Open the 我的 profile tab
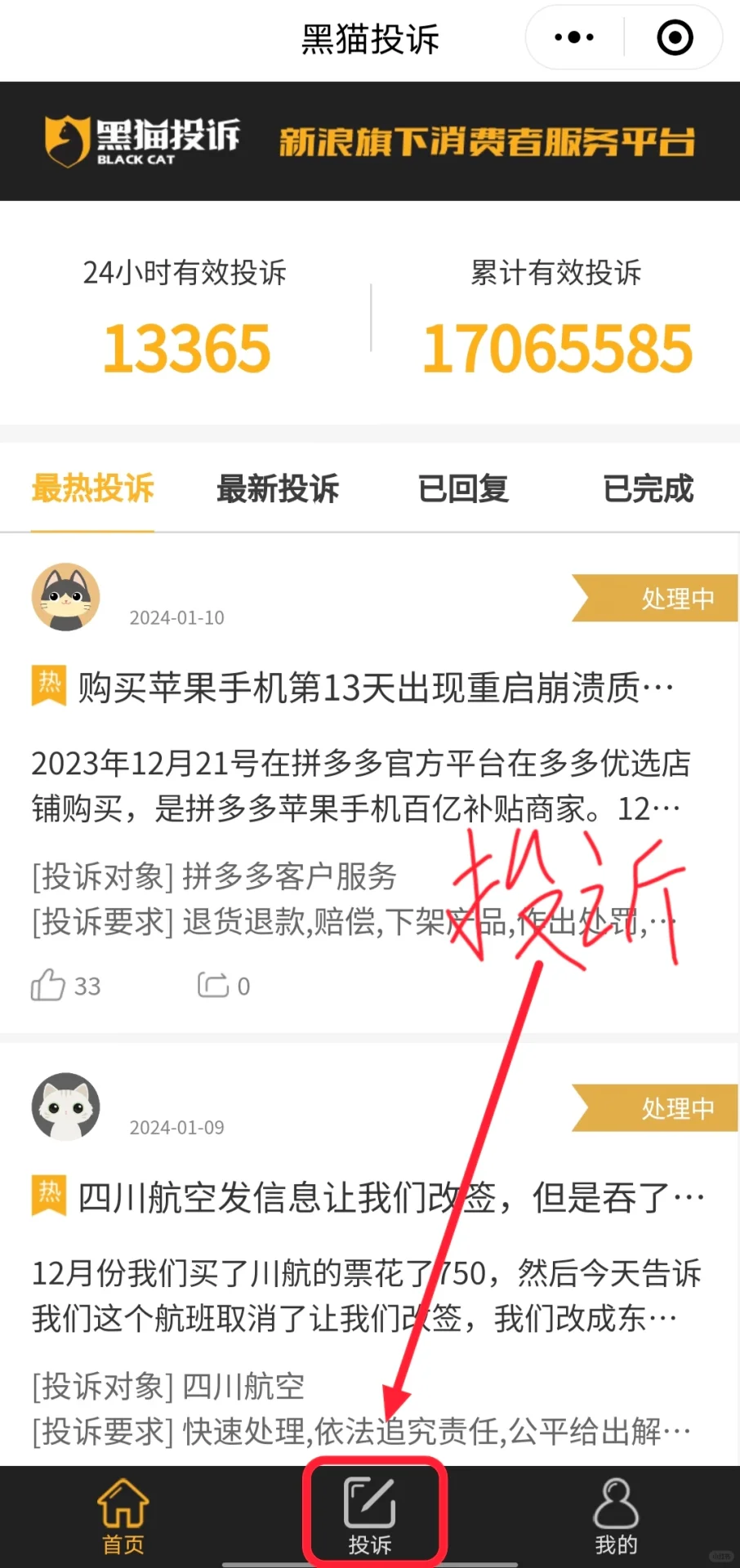 [616, 1517]
